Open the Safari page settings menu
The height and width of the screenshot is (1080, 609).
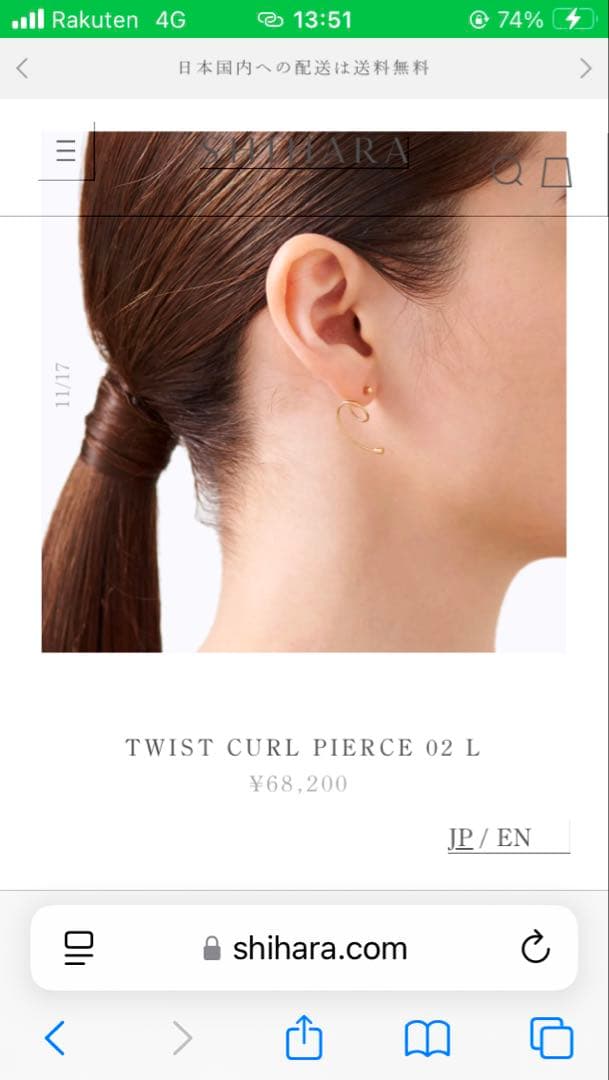(78, 947)
